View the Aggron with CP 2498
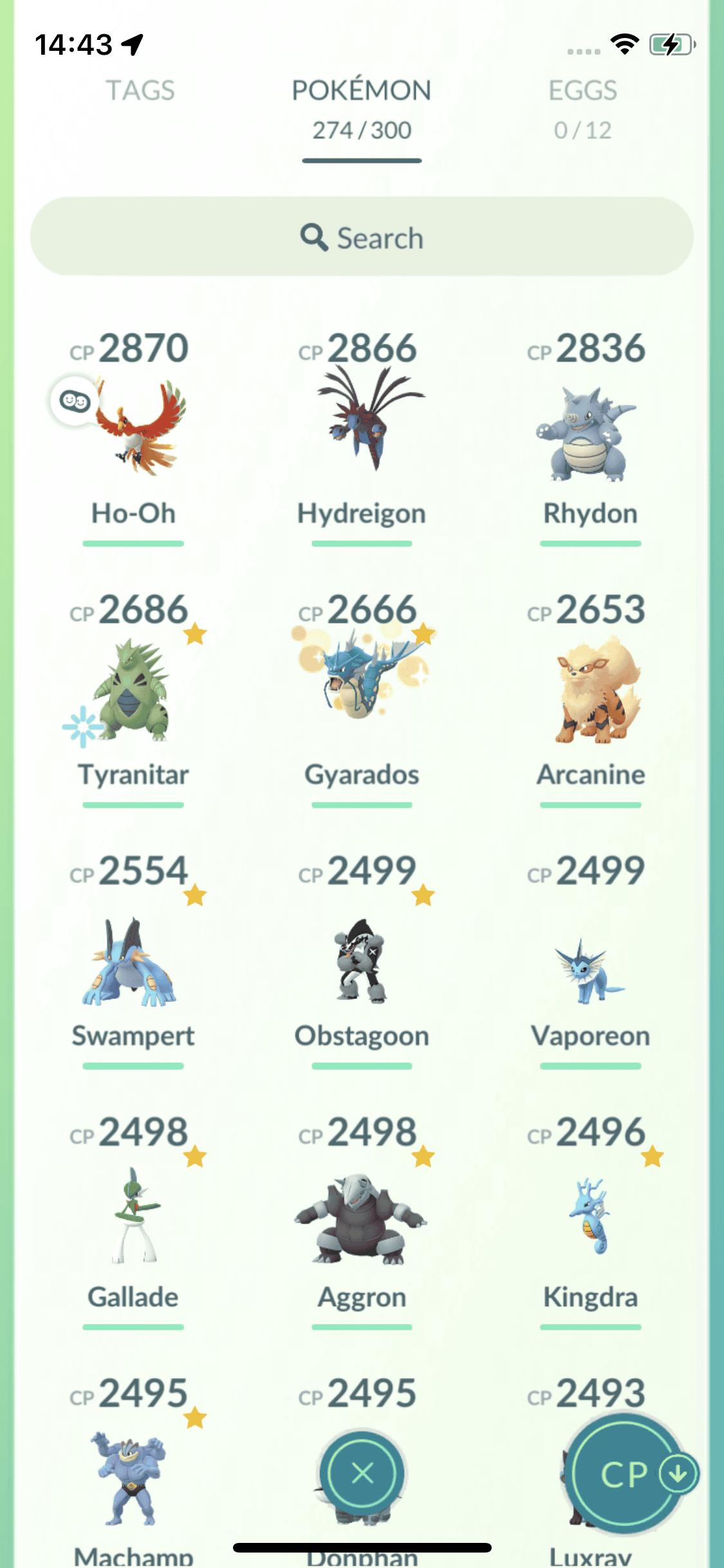The width and height of the screenshot is (724, 1568). (362, 1217)
